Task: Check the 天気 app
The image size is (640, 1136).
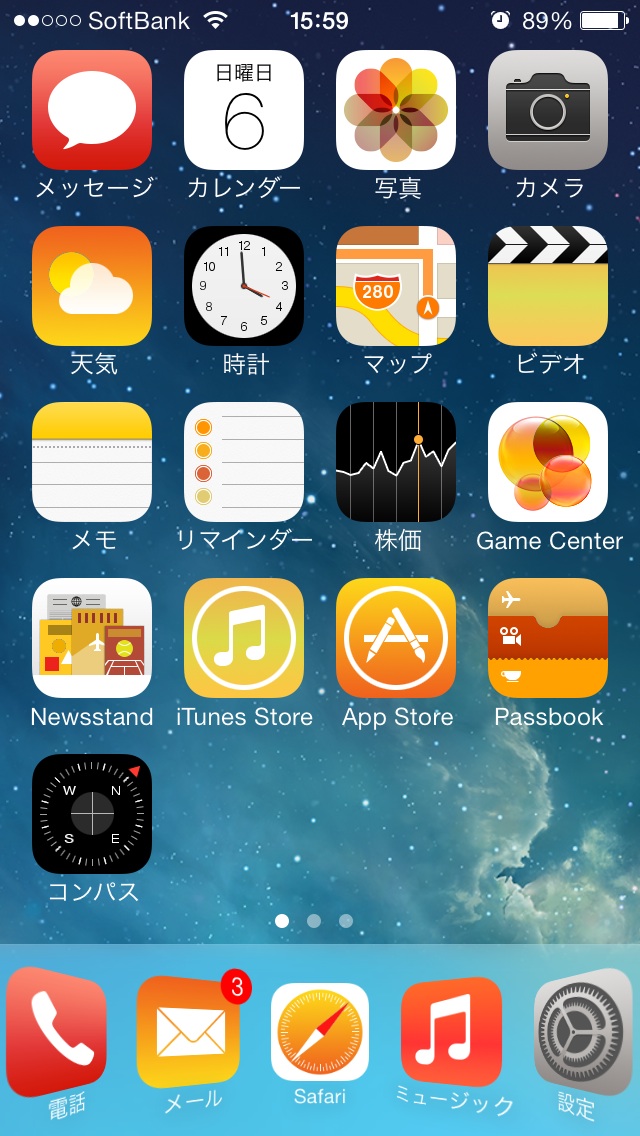Action: pyautogui.click(x=92, y=286)
